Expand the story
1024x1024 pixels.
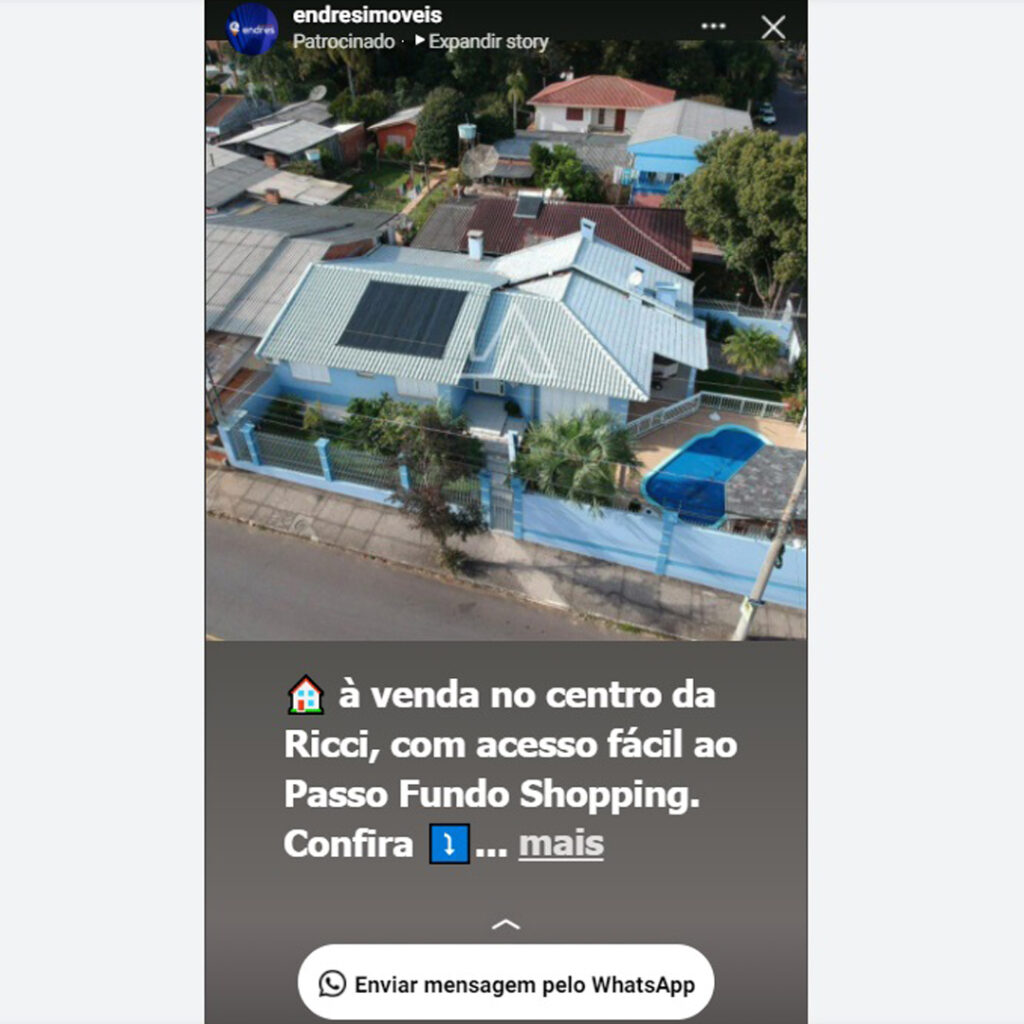tap(488, 42)
